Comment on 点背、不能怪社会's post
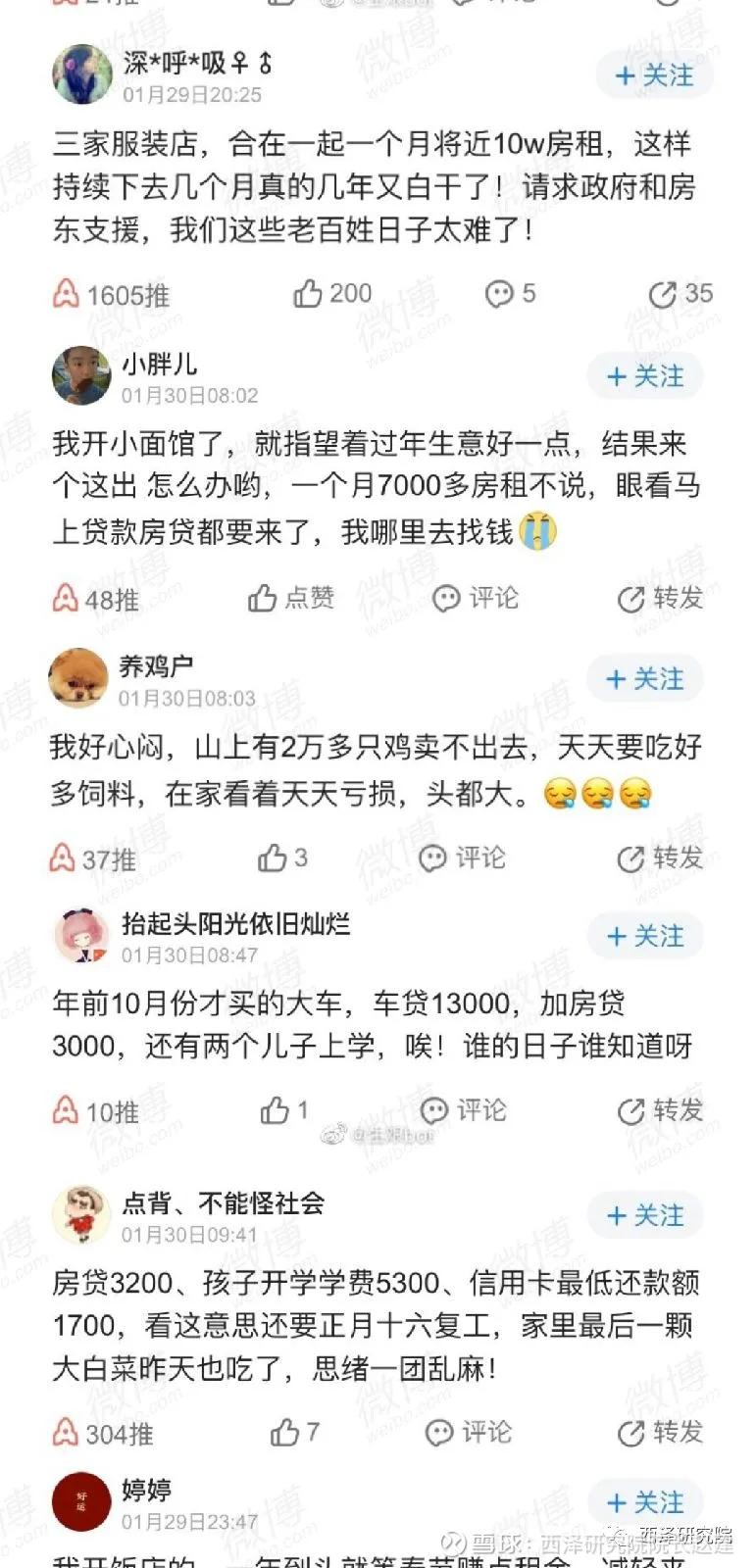This screenshot has width=756, height=1568. coord(469,1433)
